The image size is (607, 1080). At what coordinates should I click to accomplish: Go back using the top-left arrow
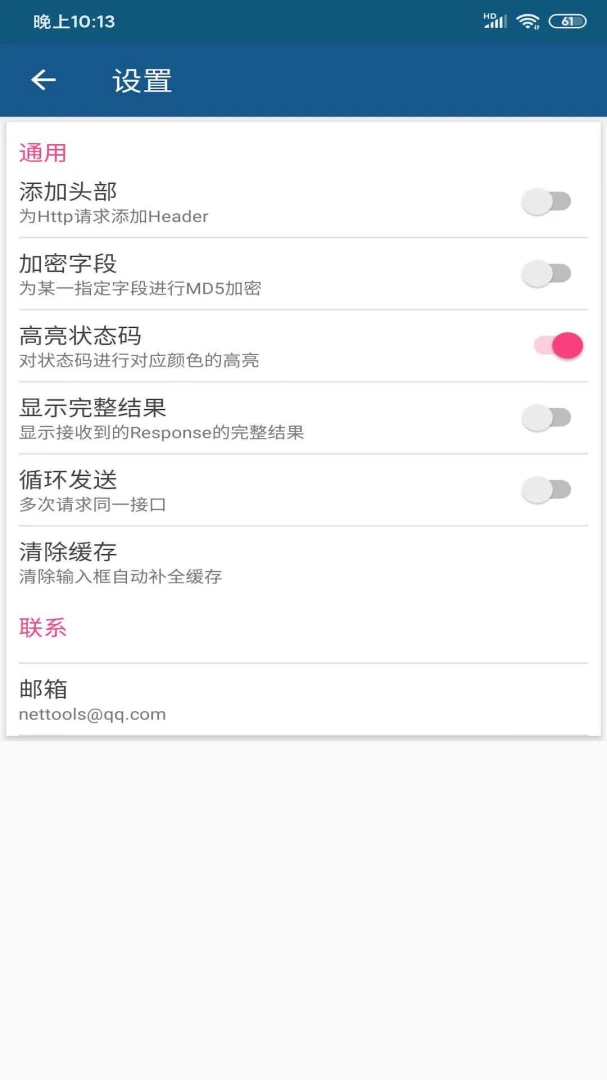43,81
